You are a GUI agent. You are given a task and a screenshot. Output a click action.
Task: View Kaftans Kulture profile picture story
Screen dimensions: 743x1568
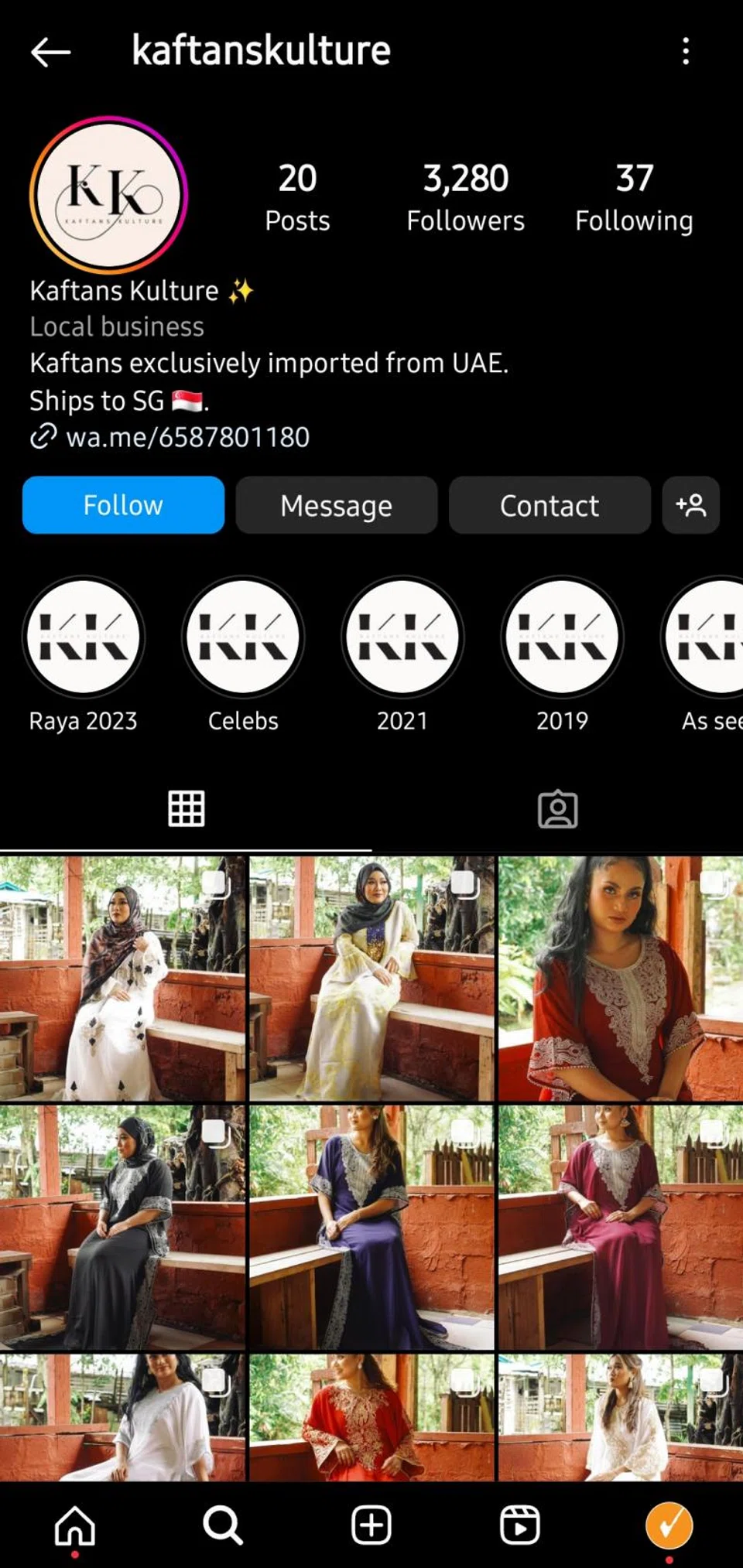(109, 195)
